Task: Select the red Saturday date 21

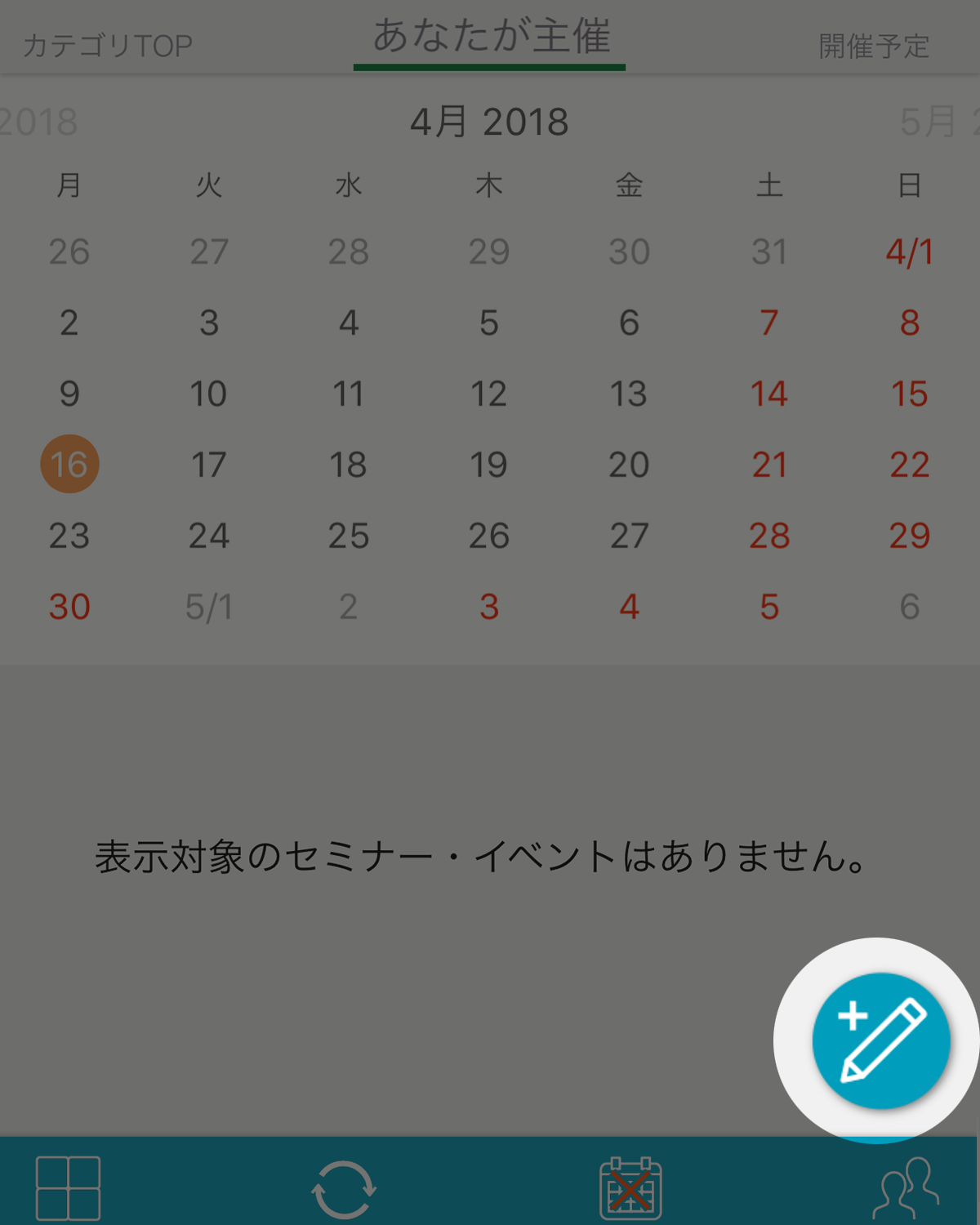Action: [768, 464]
